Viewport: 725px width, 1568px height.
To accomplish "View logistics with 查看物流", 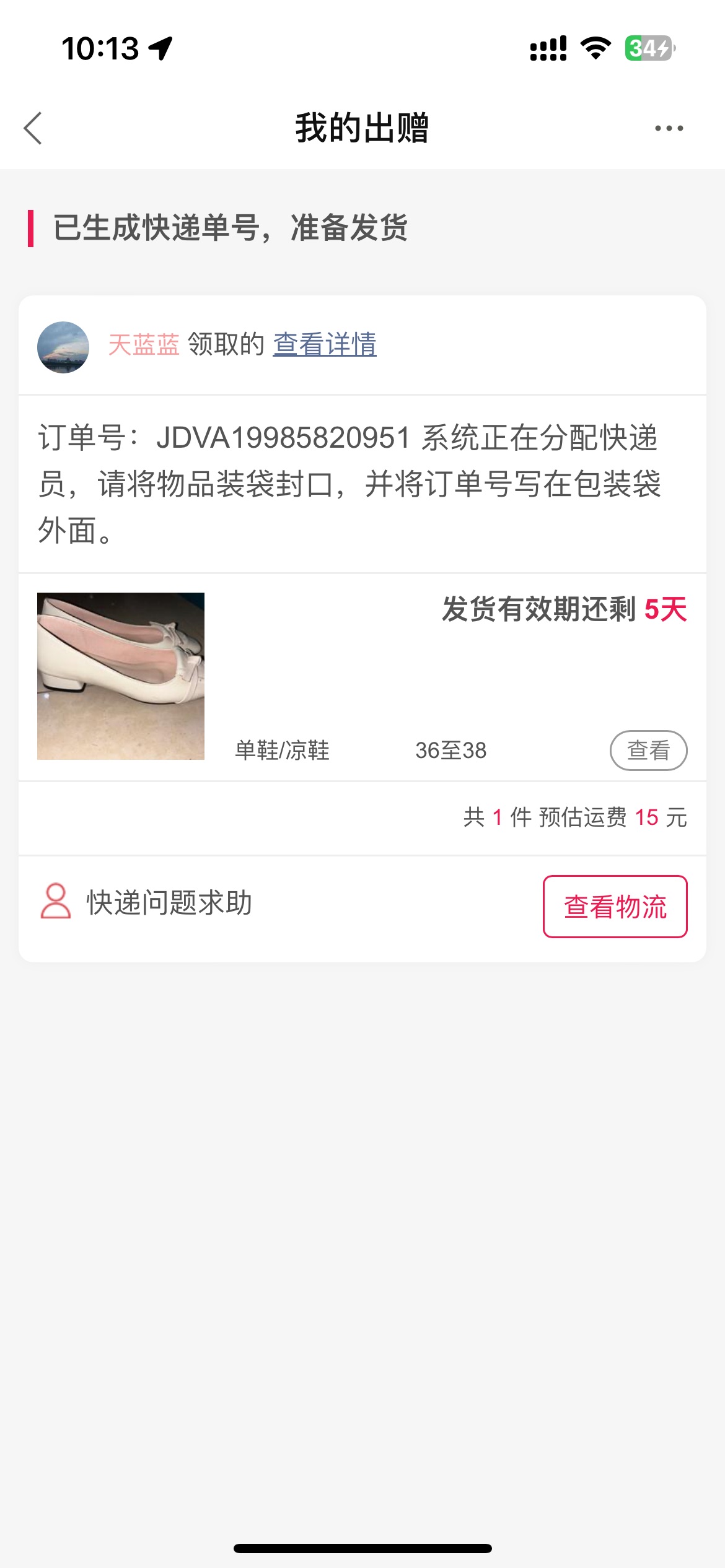I will coord(615,907).
